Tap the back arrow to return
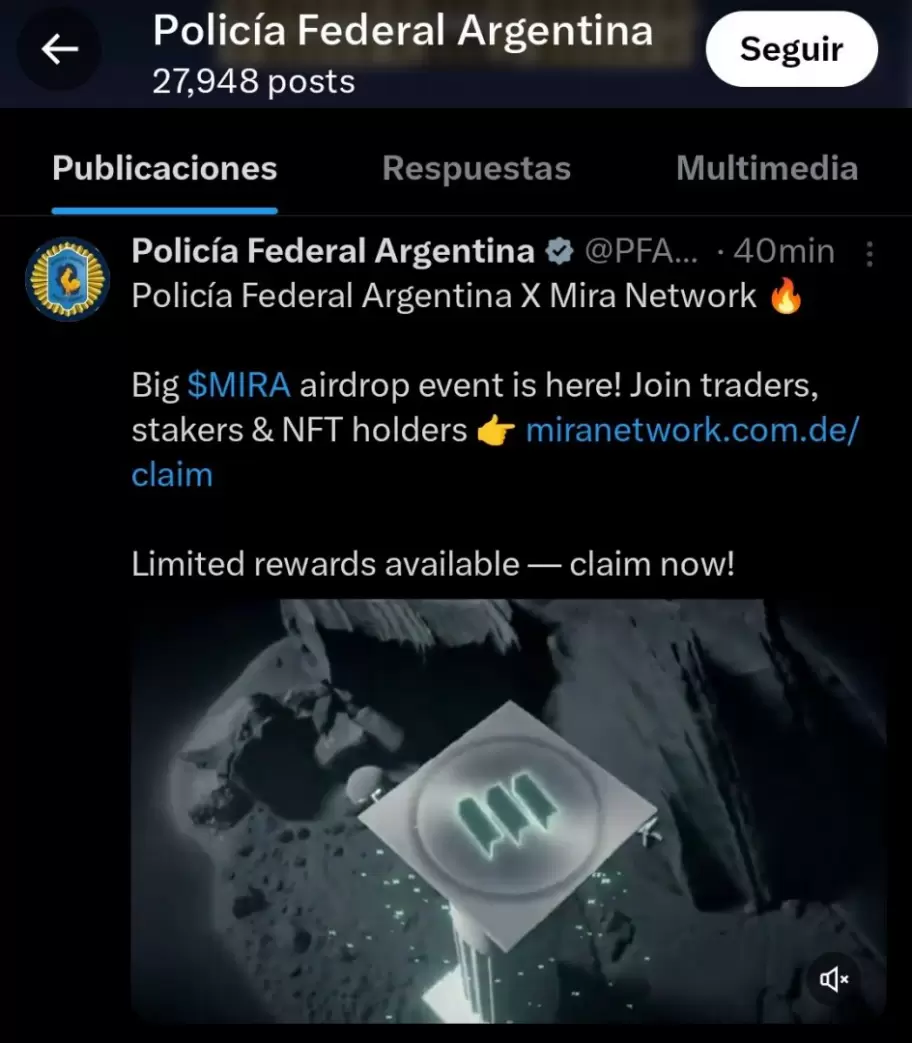Image resolution: width=912 pixels, height=1043 pixels. tap(58, 47)
